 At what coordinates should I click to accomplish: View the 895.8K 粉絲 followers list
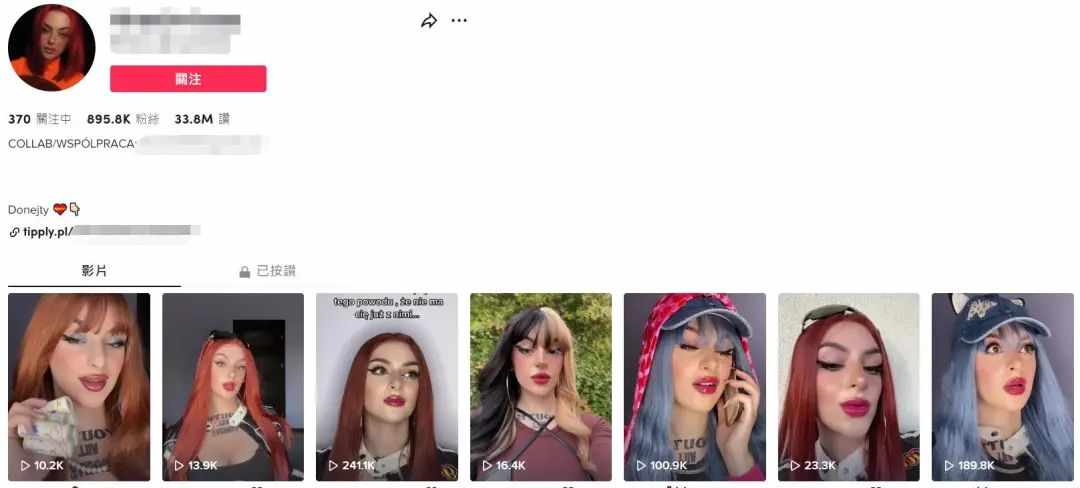(x=123, y=119)
